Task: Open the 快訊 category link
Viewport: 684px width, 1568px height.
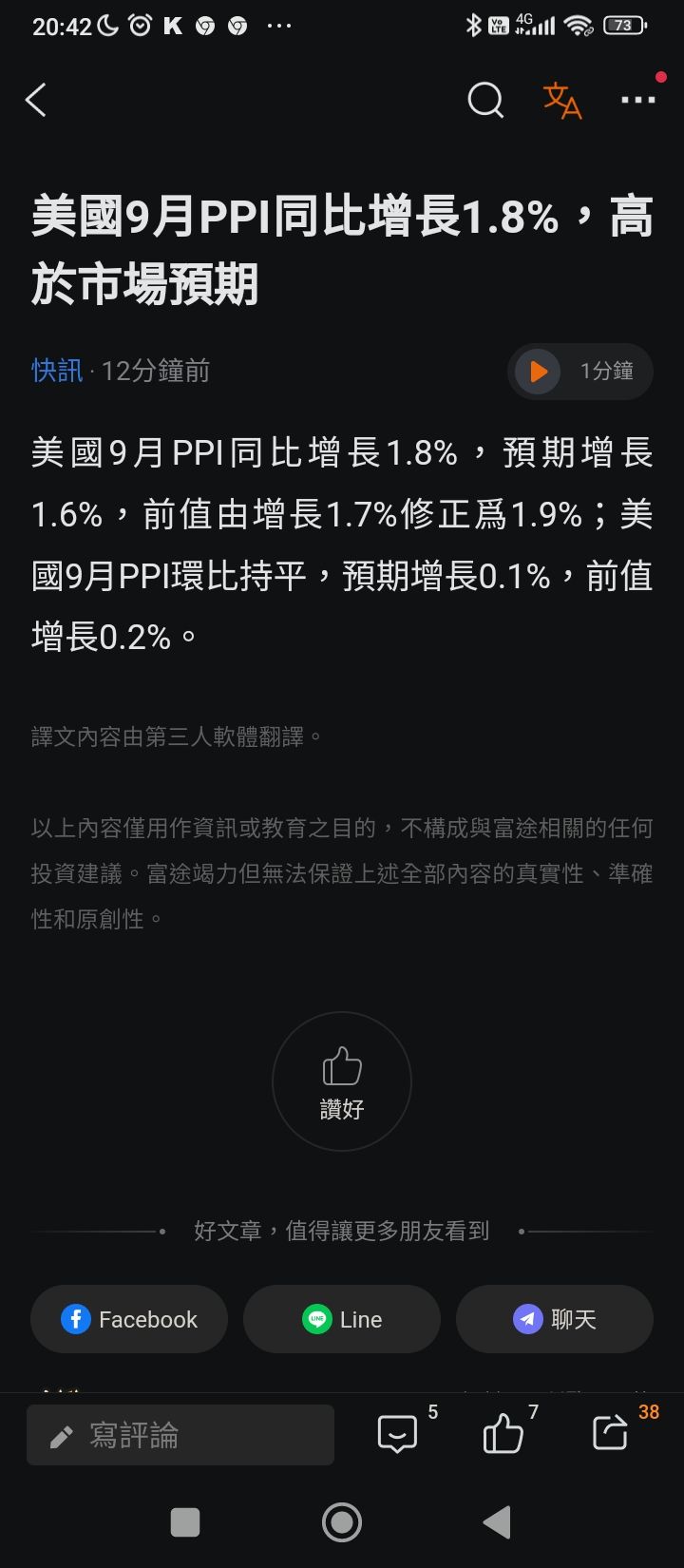Action: (x=57, y=371)
